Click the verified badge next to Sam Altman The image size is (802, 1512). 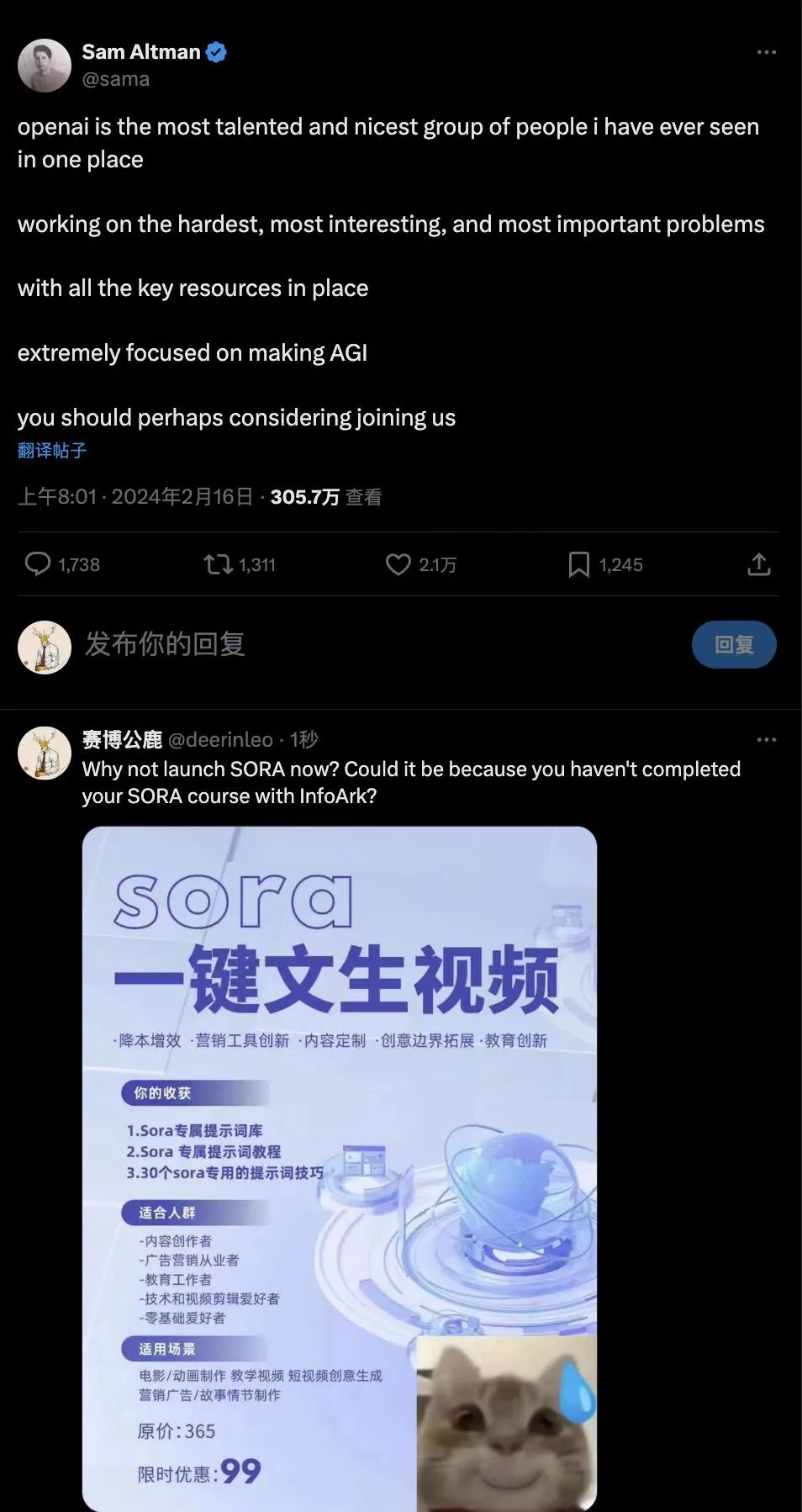(x=217, y=51)
